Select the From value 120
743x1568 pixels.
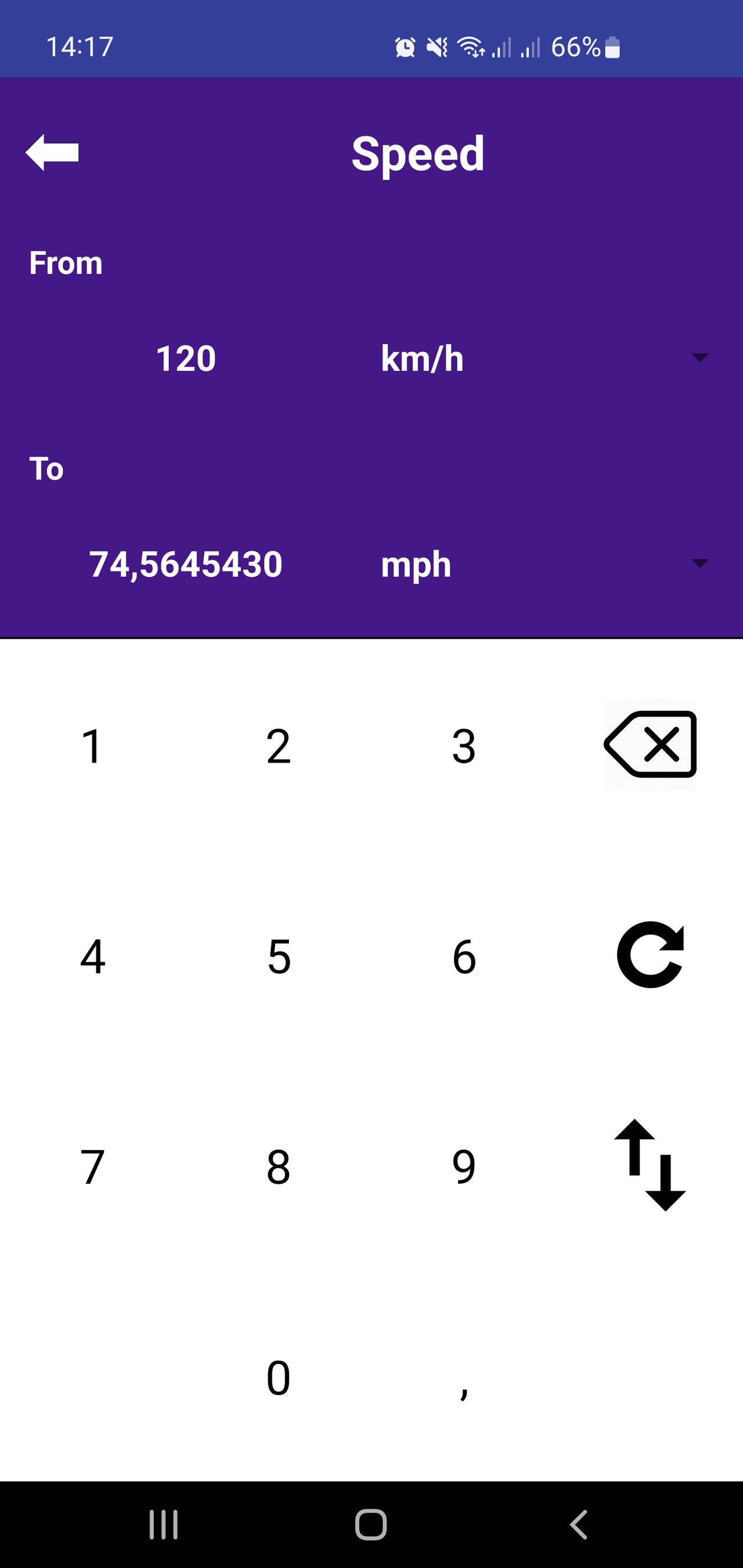pos(185,359)
